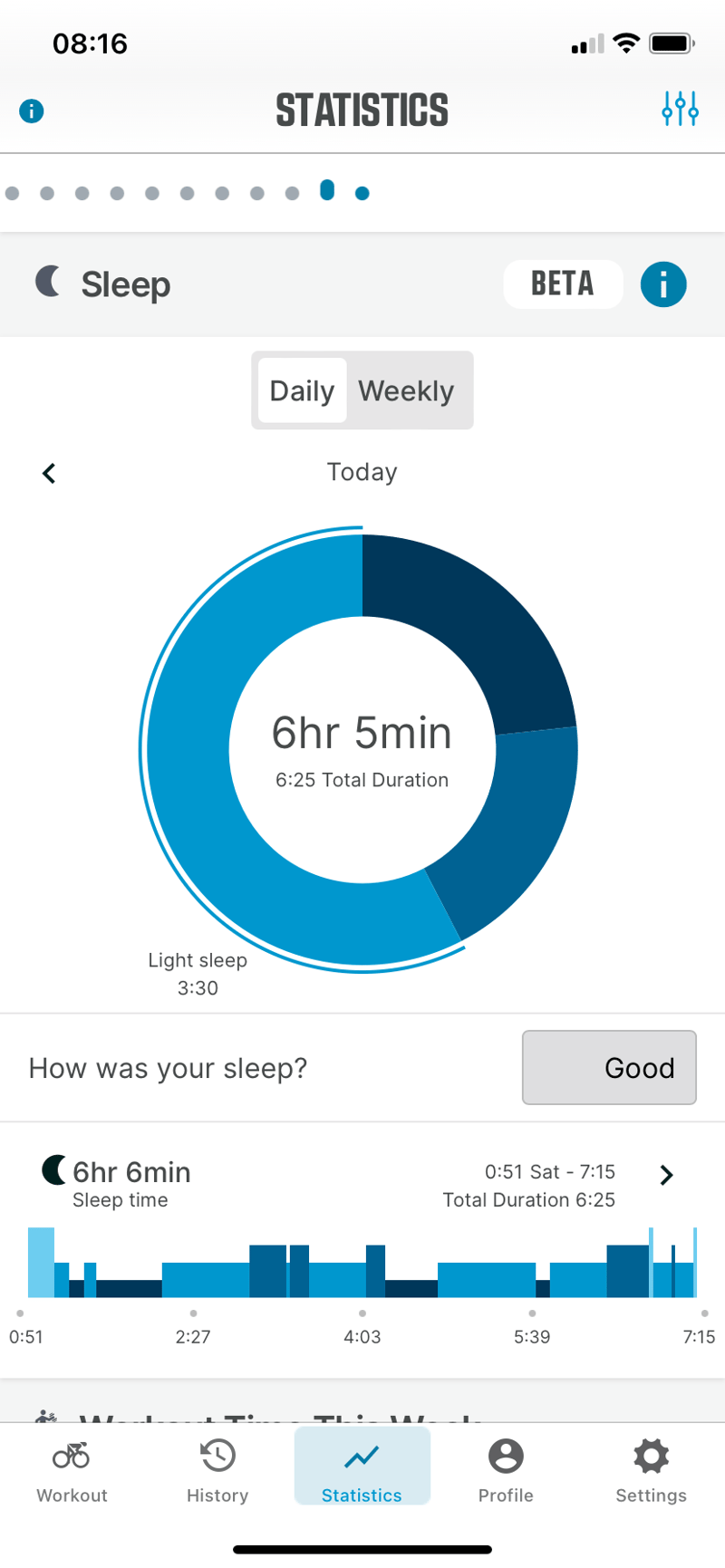Rate your sleep as Good
This screenshot has width=725, height=1568.
[x=608, y=1067]
